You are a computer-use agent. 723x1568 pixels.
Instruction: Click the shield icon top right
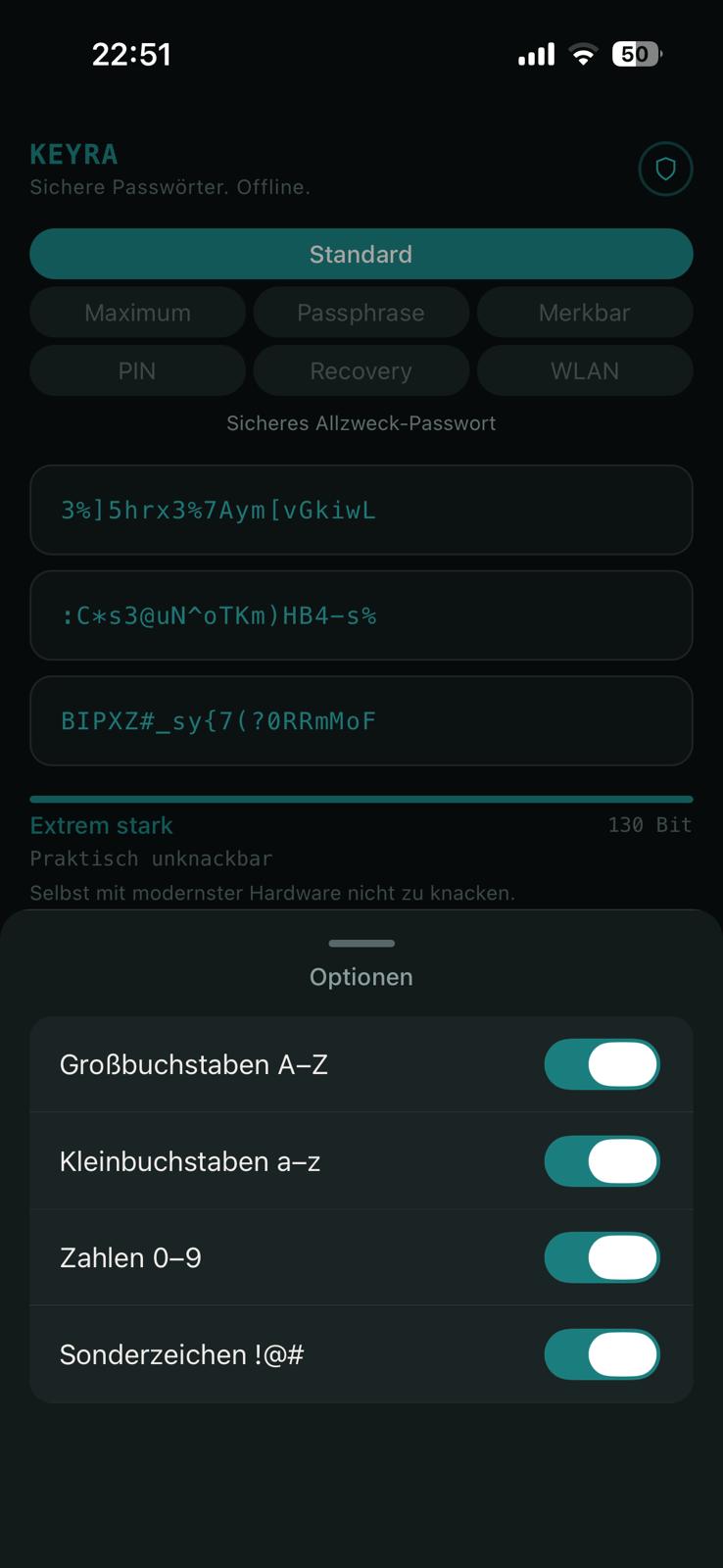[665, 169]
